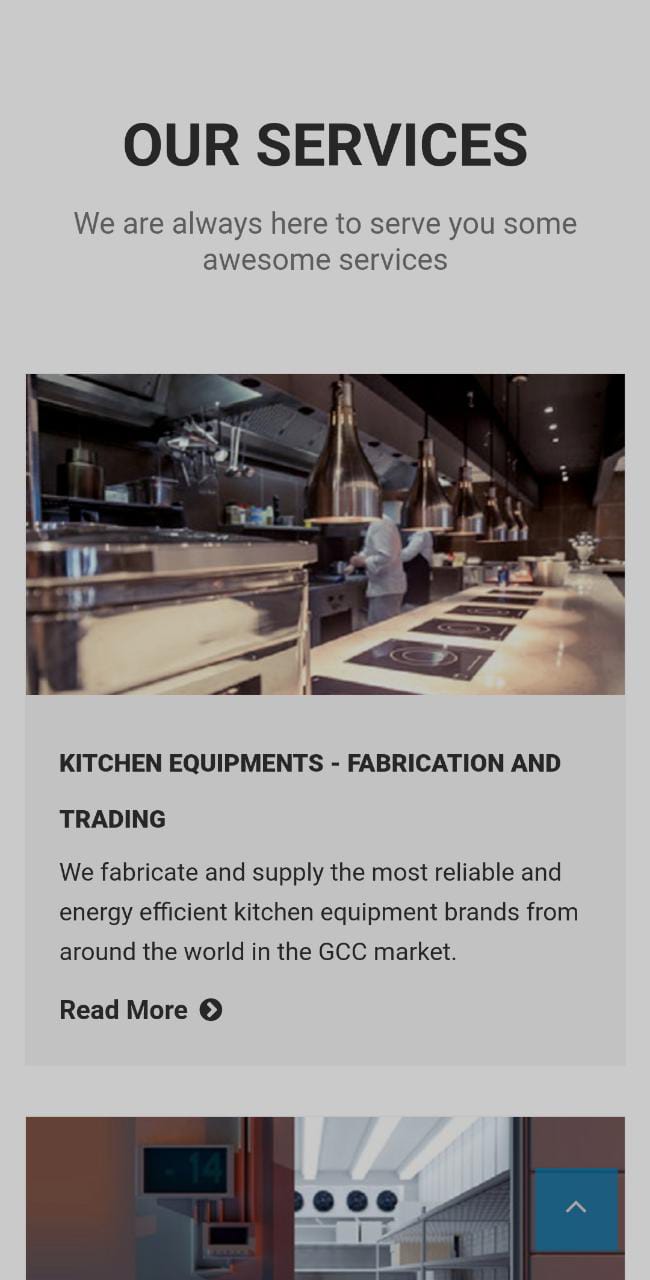650x1280 pixels.
Task: Tap the scroll-to-top arrow button
Action: click(x=576, y=1208)
